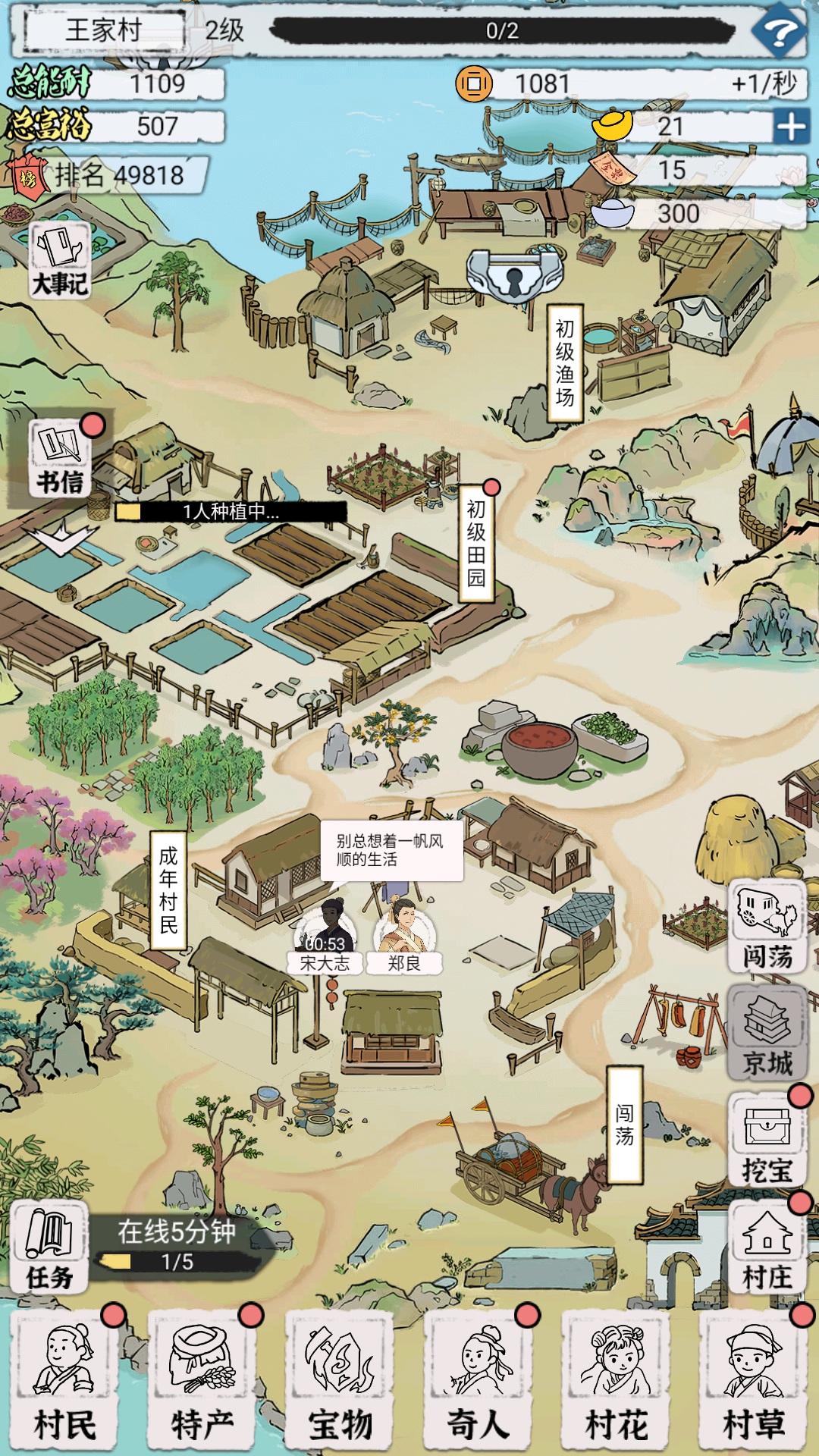This screenshot has width=819, height=1456.
Task: Open the 成年村民 sign
Action: tap(168, 890)
